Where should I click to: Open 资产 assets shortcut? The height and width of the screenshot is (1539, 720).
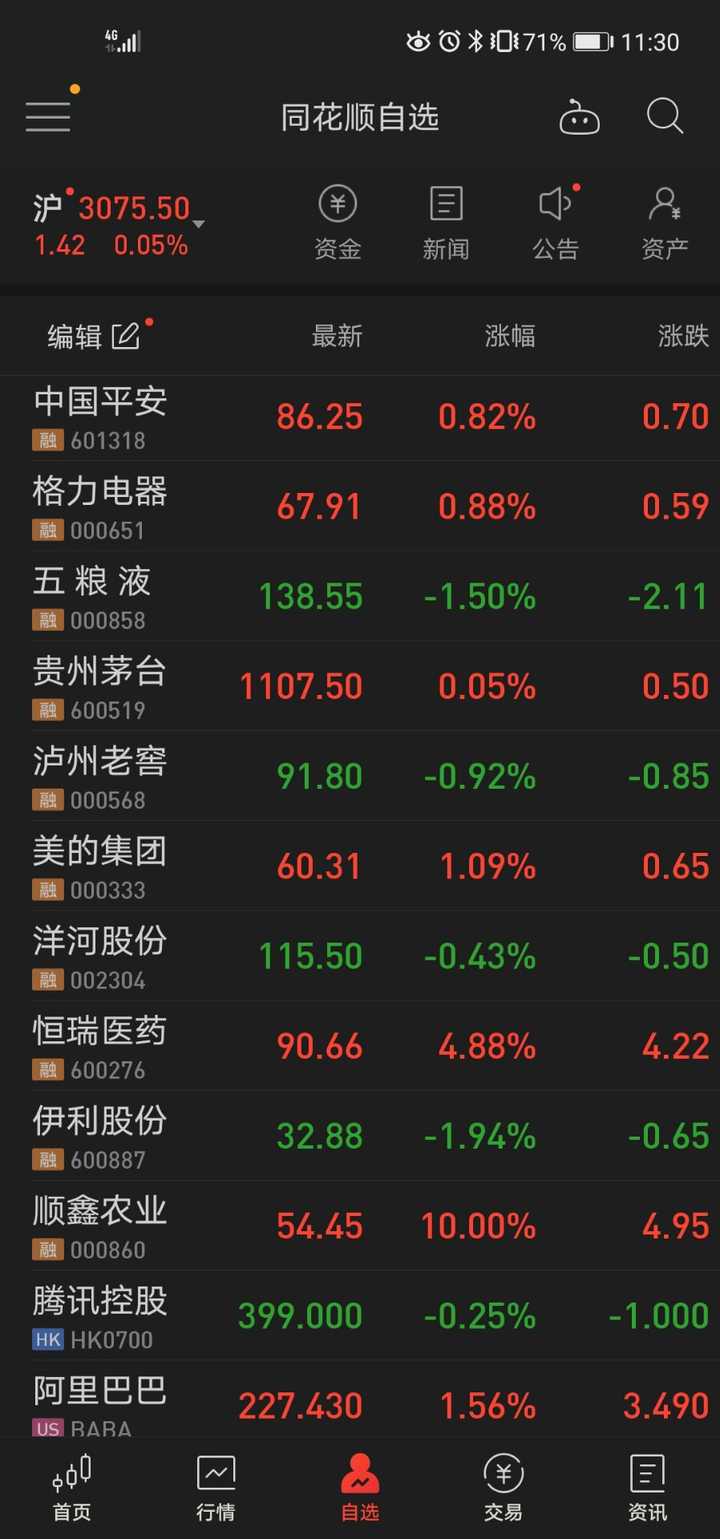point(665,223)
